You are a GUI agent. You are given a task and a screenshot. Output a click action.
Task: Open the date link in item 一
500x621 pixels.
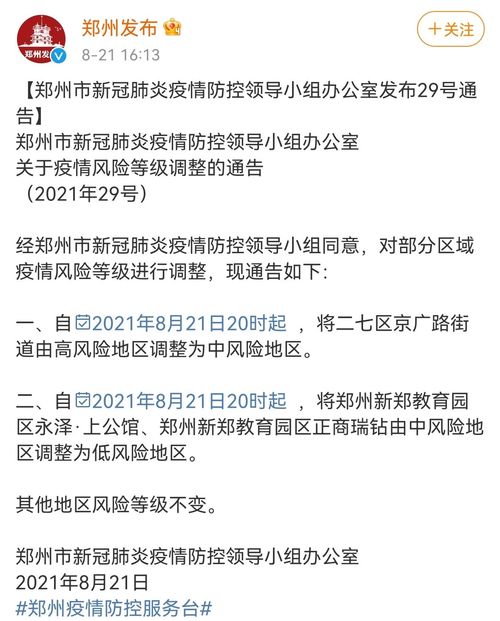(x=181, y=323)
